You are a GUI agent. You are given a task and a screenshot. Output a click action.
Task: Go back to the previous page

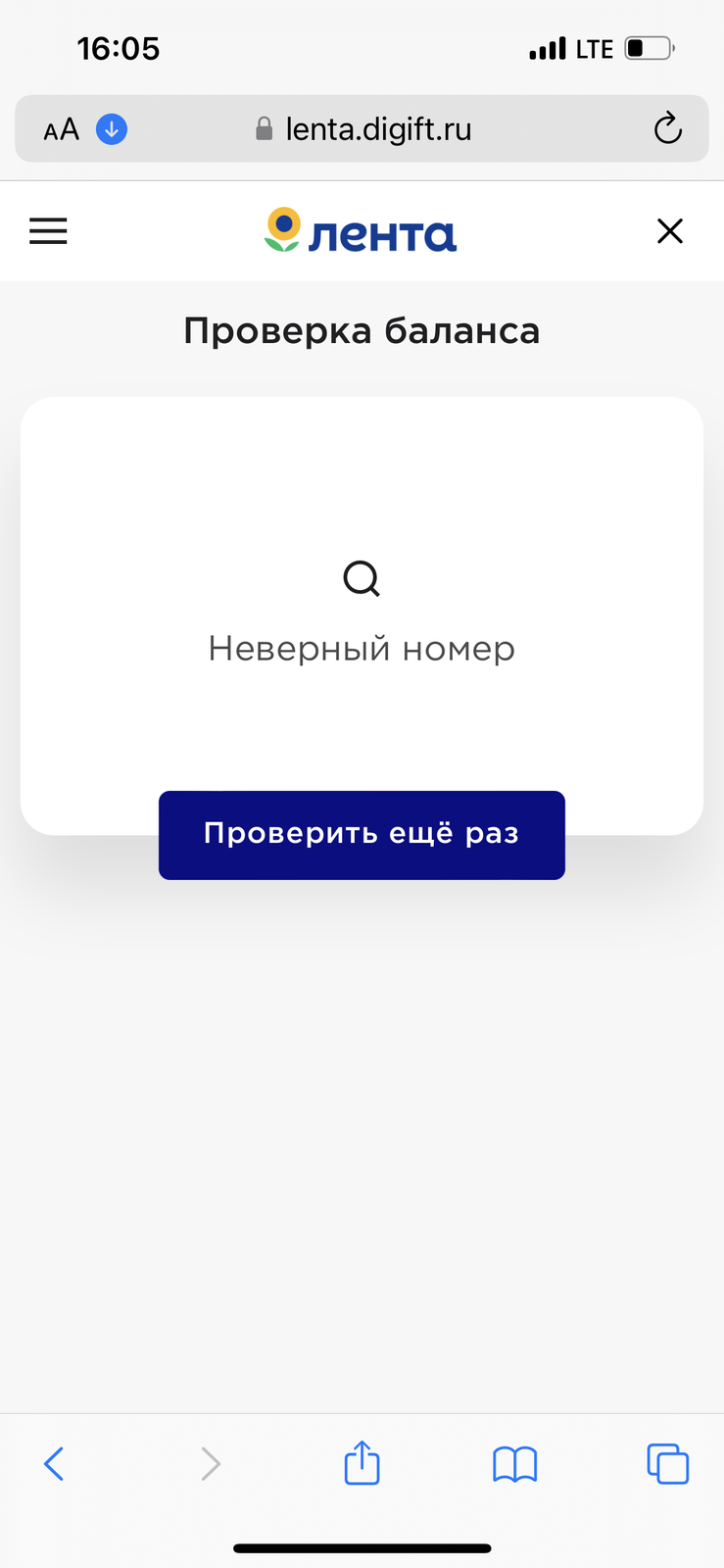click(54, 1464)
